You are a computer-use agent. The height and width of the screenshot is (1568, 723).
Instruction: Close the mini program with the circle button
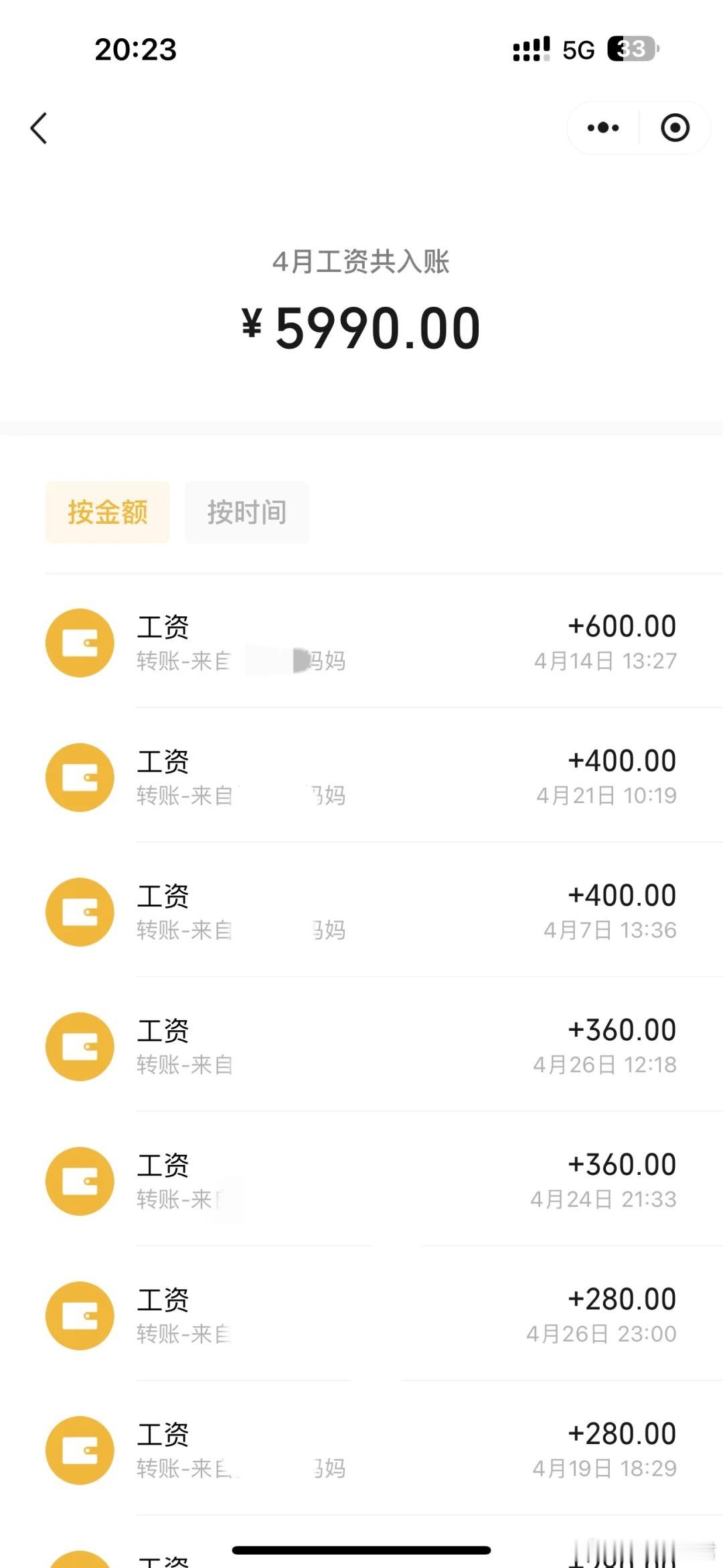click(675, 128)
